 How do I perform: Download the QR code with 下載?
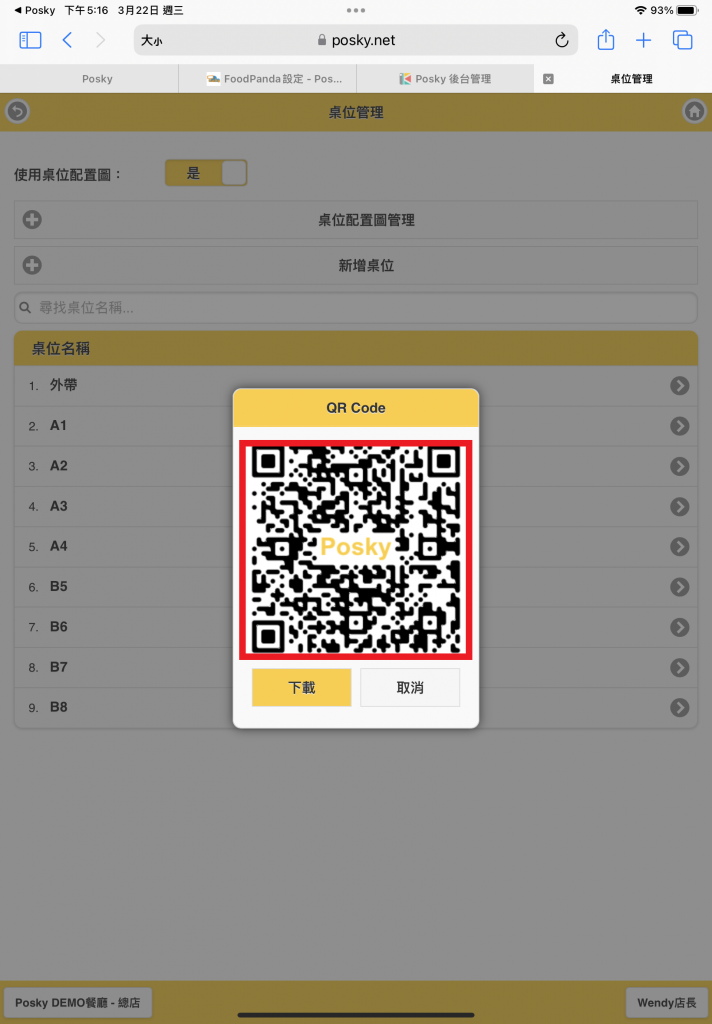[x=301, y=687]
